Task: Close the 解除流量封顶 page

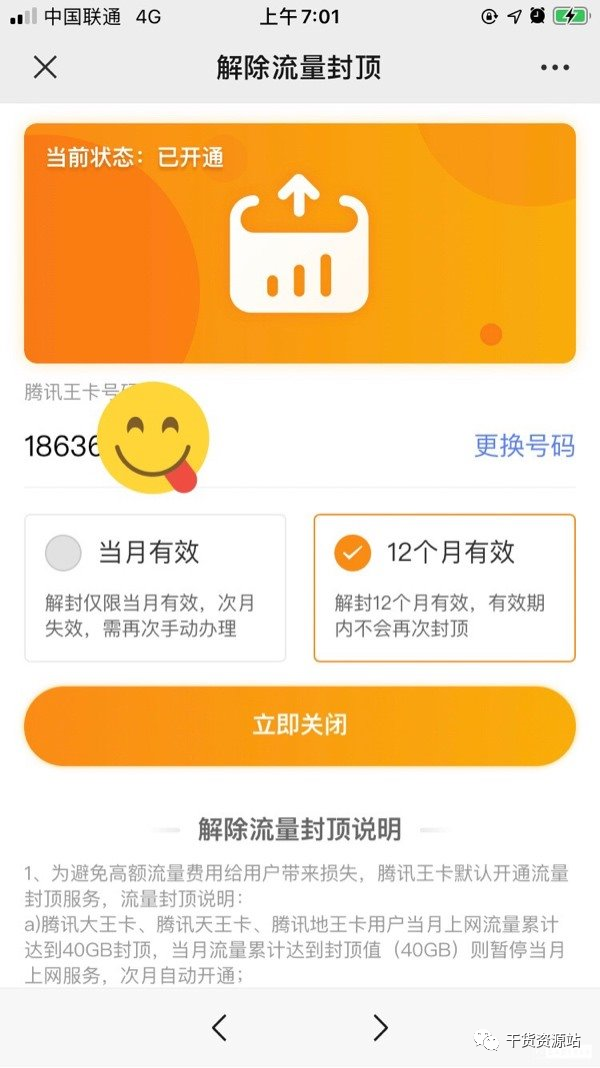Action: 45,67
